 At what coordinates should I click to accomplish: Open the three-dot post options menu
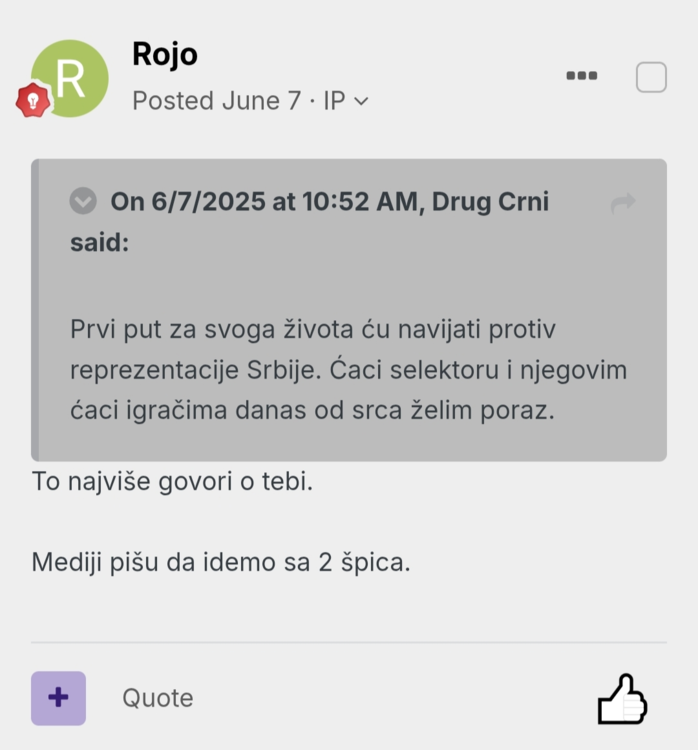click(x=581, y=76)
